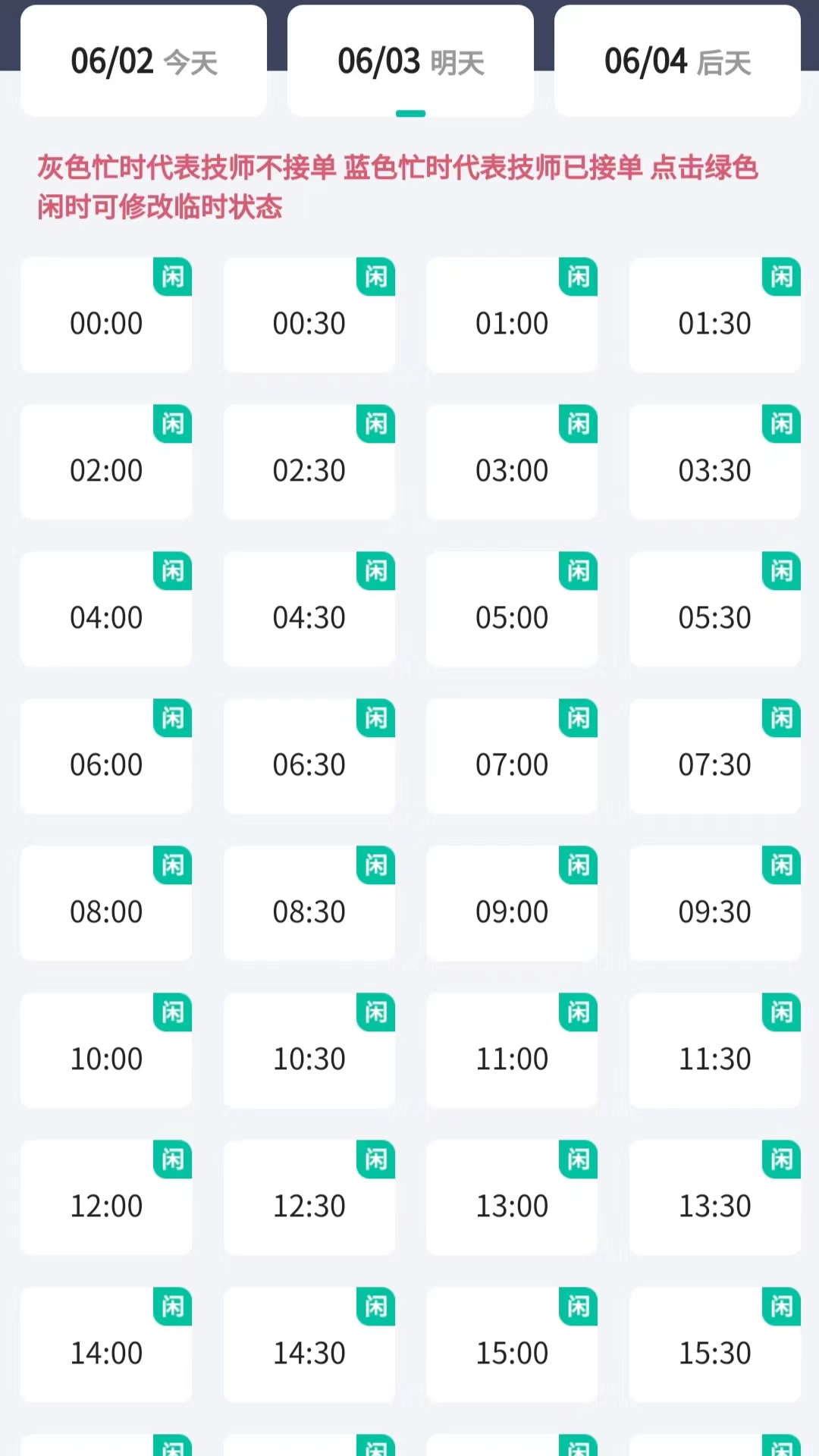Switch to the 06/02 今天 tab

pos(143,61)
